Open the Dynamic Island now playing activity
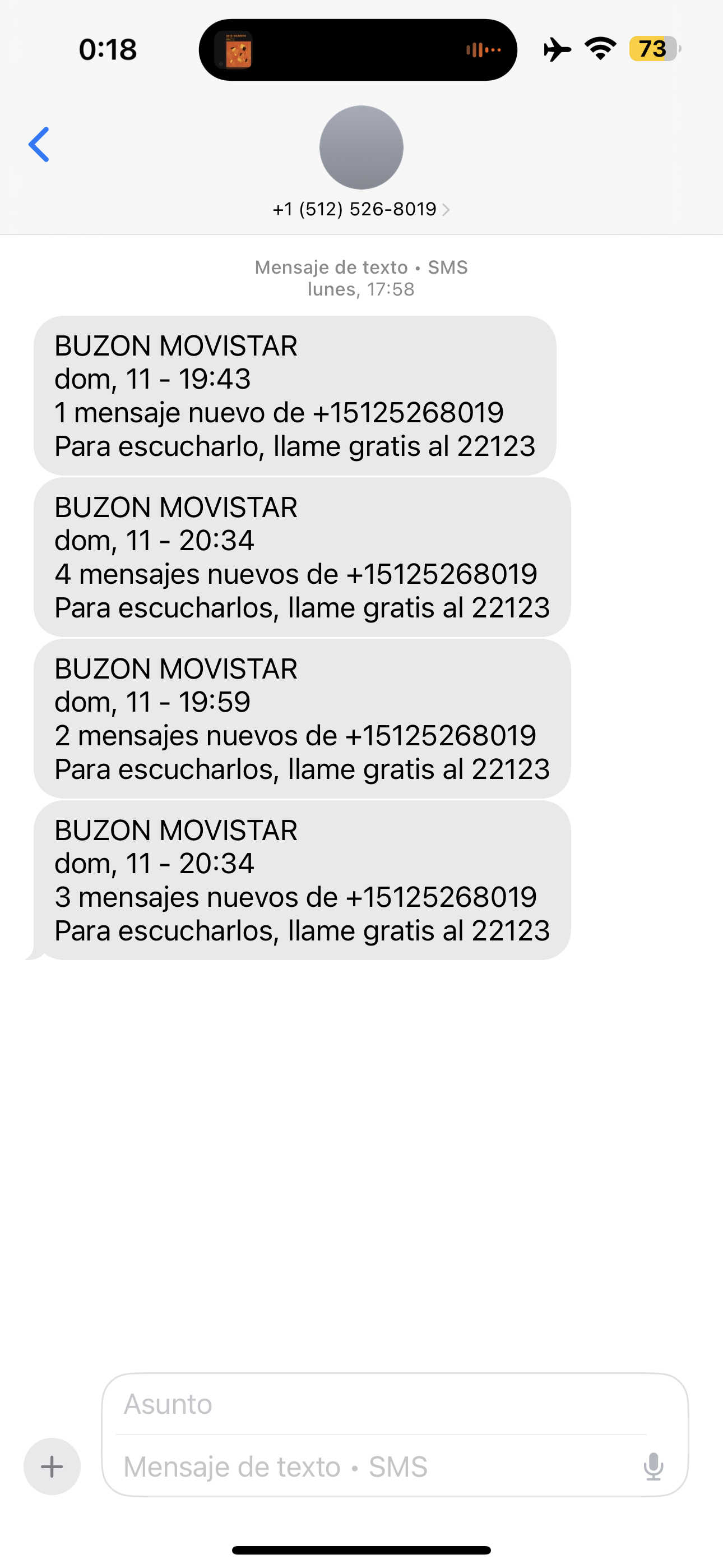This screenshot has height=1568, width=723. tap(358, 50)
